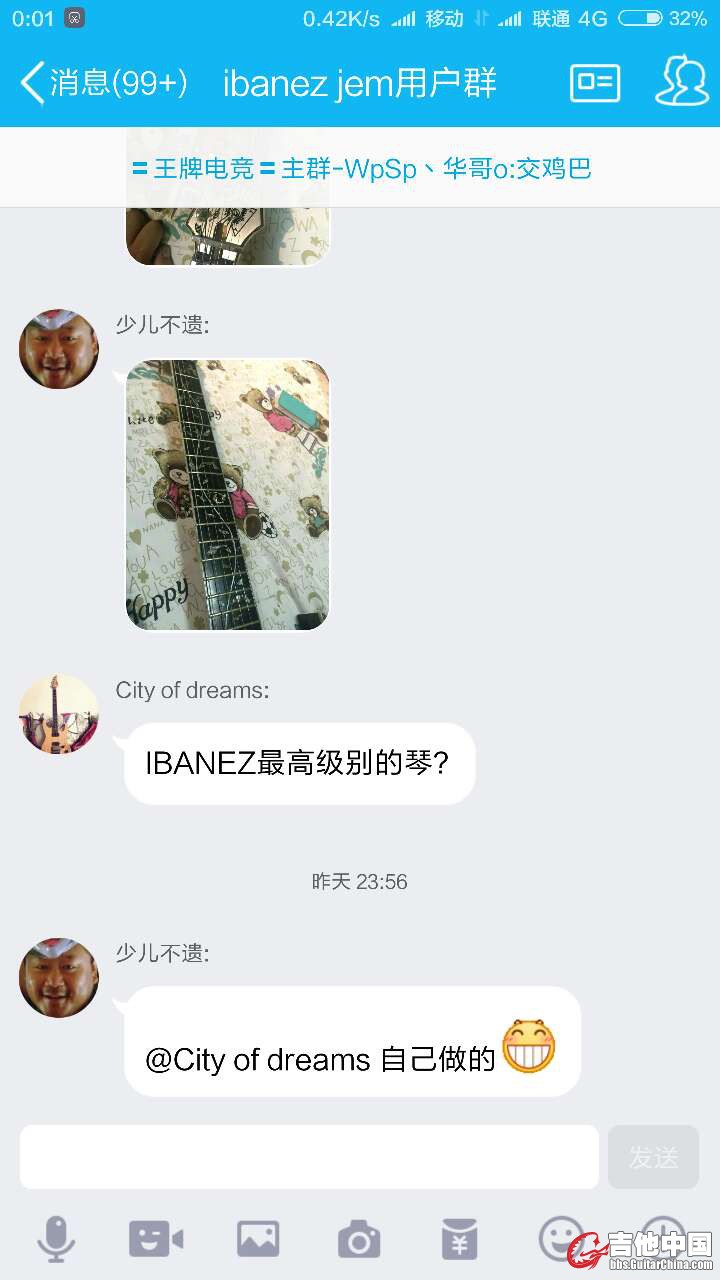Open the video chat icon
Screen dimensions: 720x1280
[x=156, y=1240]
